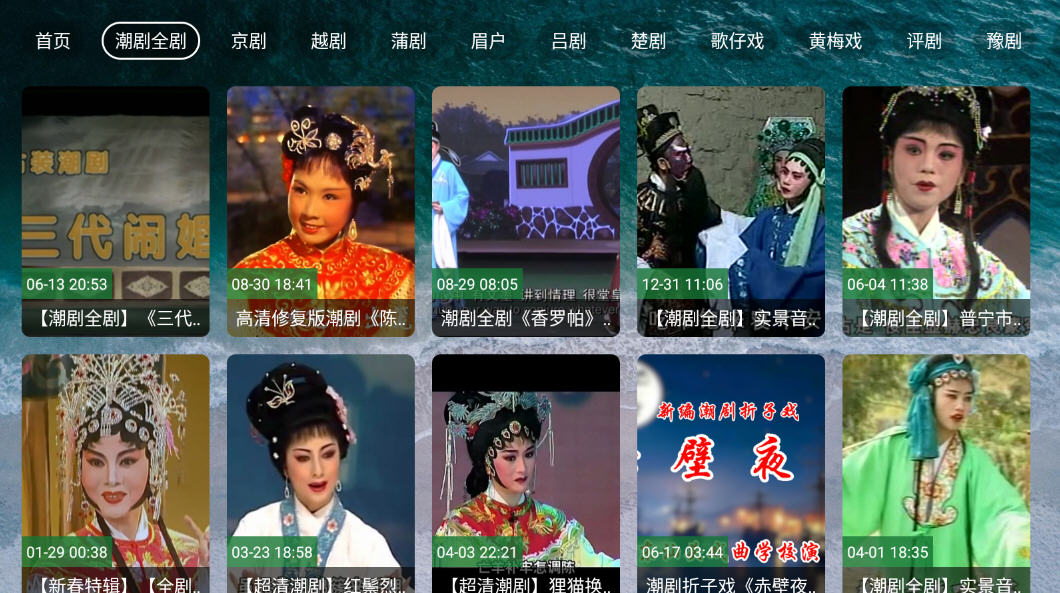Tap the 眉户 tab

pos(488,41)
